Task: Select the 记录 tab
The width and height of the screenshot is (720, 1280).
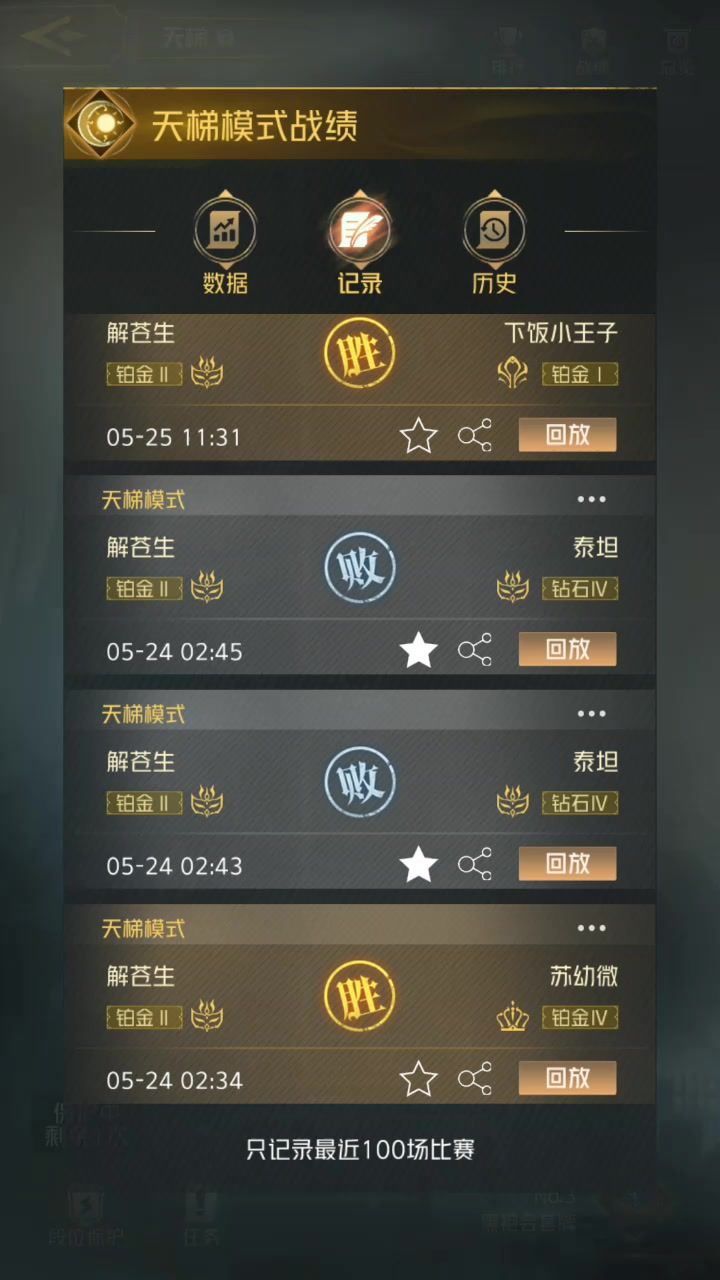Action: point(360,244)
